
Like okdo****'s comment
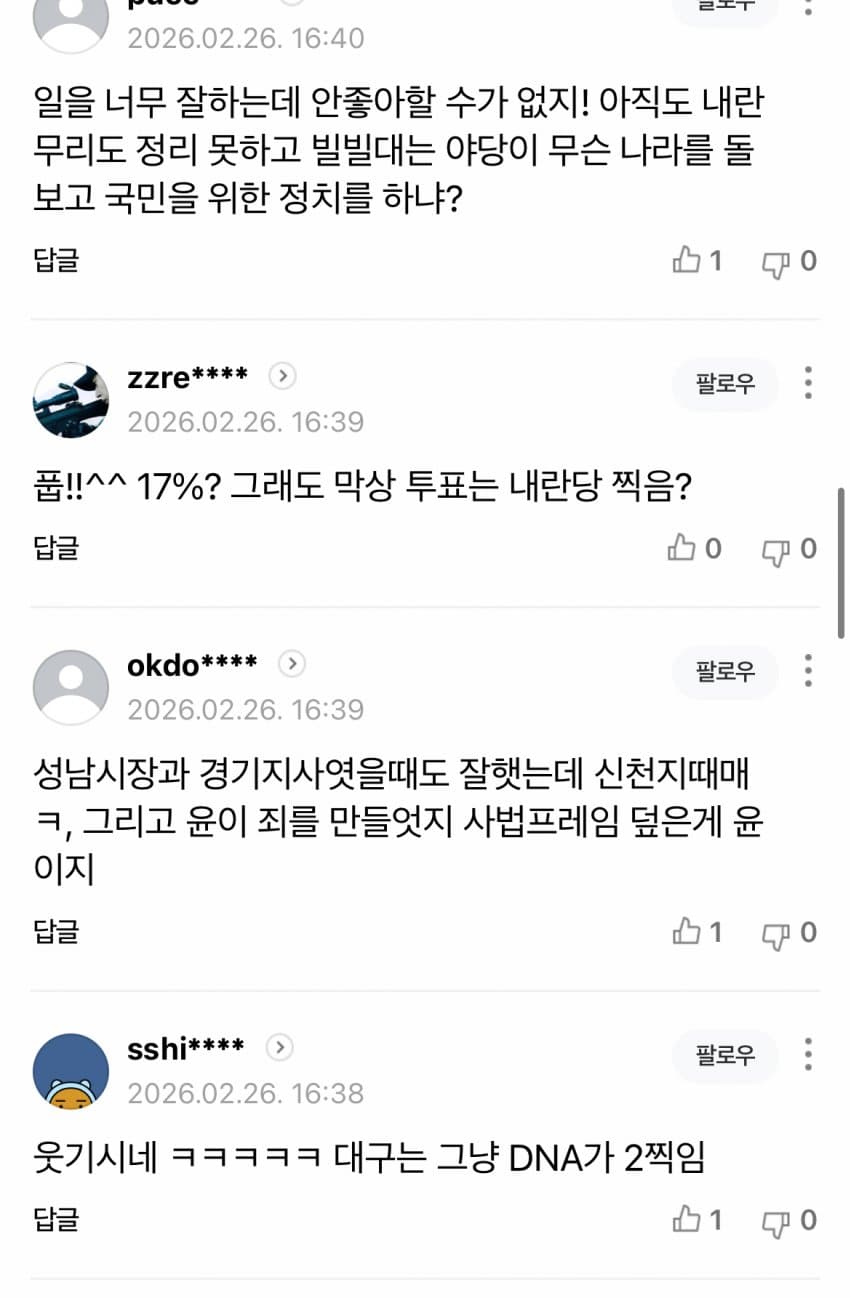tap(697, 932)
